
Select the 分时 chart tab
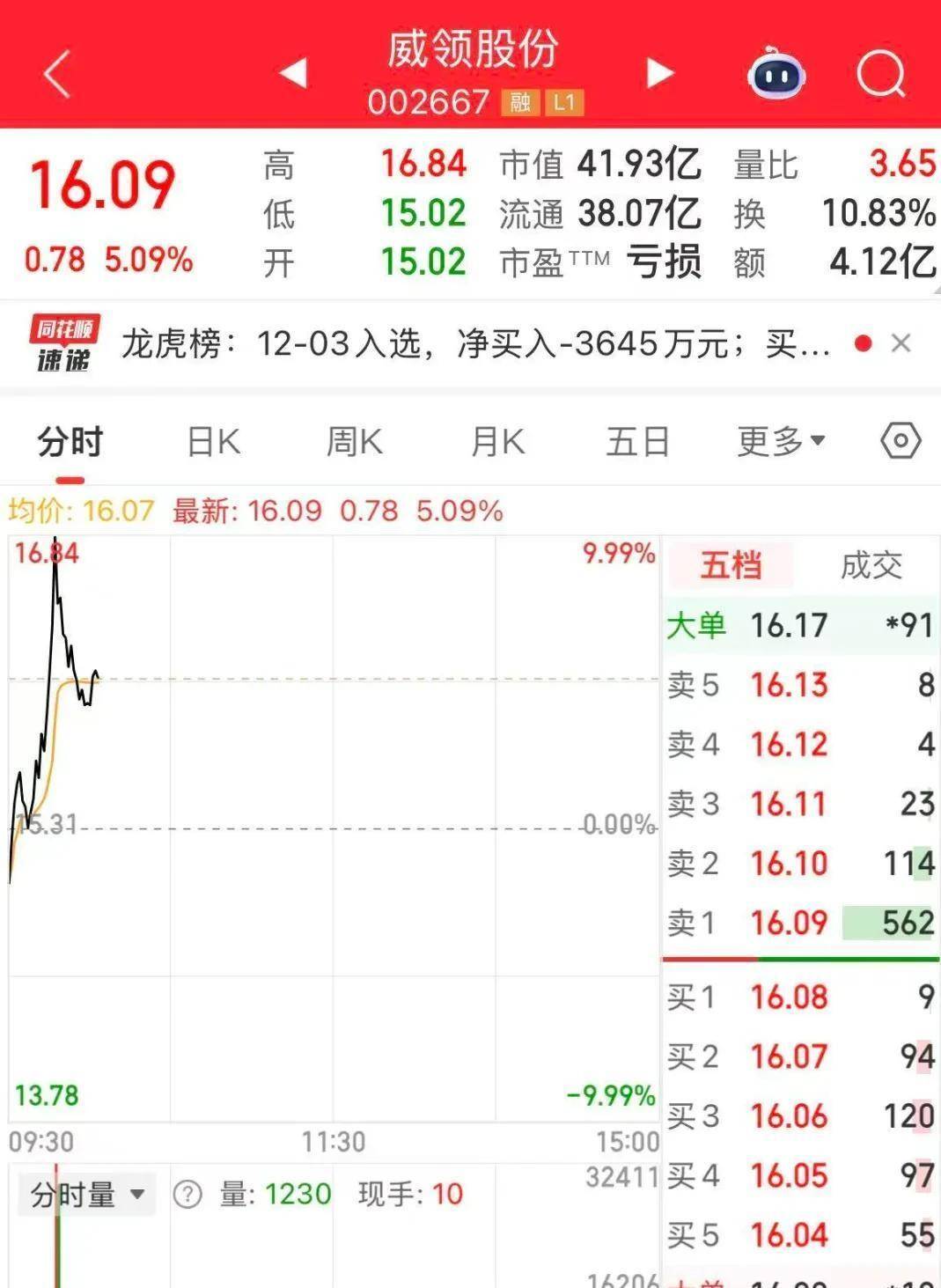(x=70, y=442)
